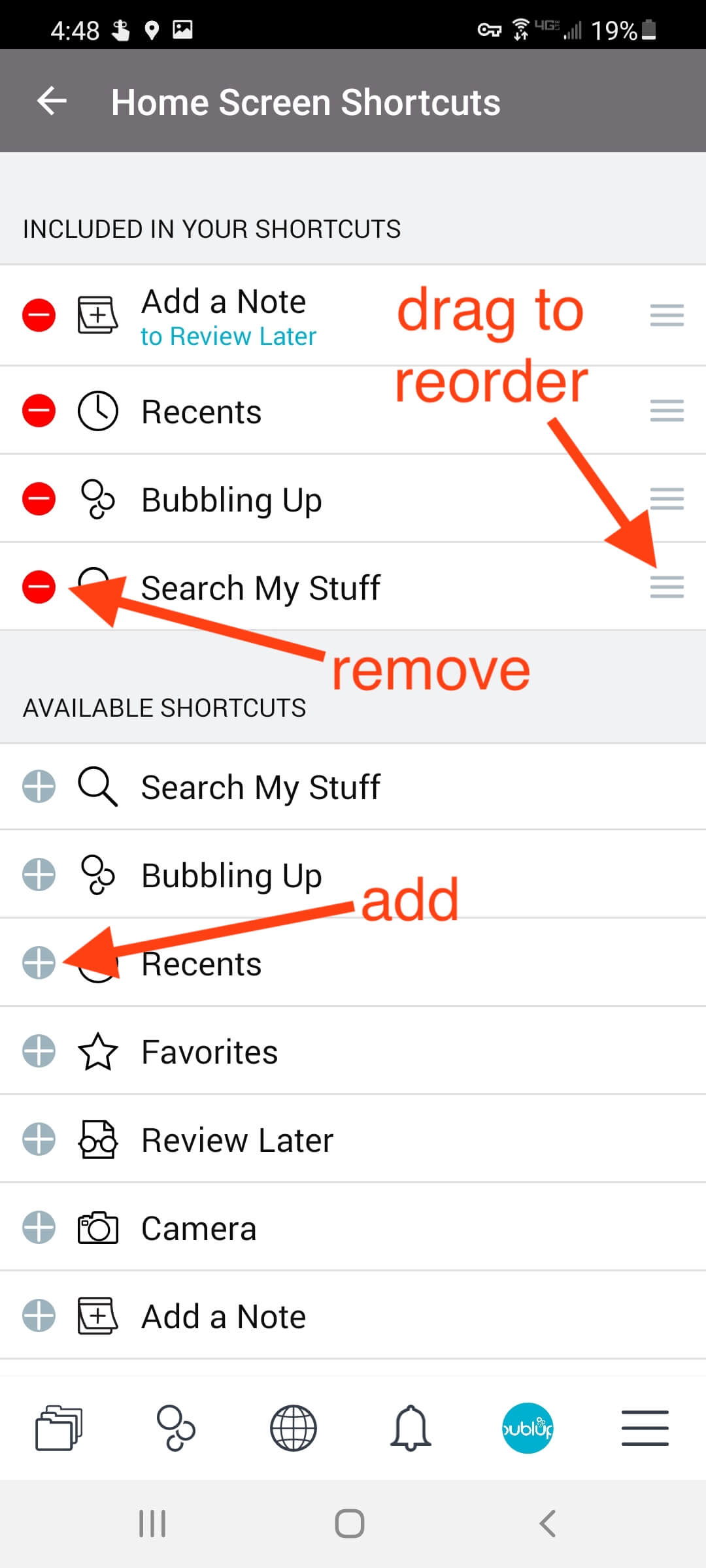Click the to Review Later link
Screen dimensions: 706x1568
pyautogui.click(x=228, y=336)
